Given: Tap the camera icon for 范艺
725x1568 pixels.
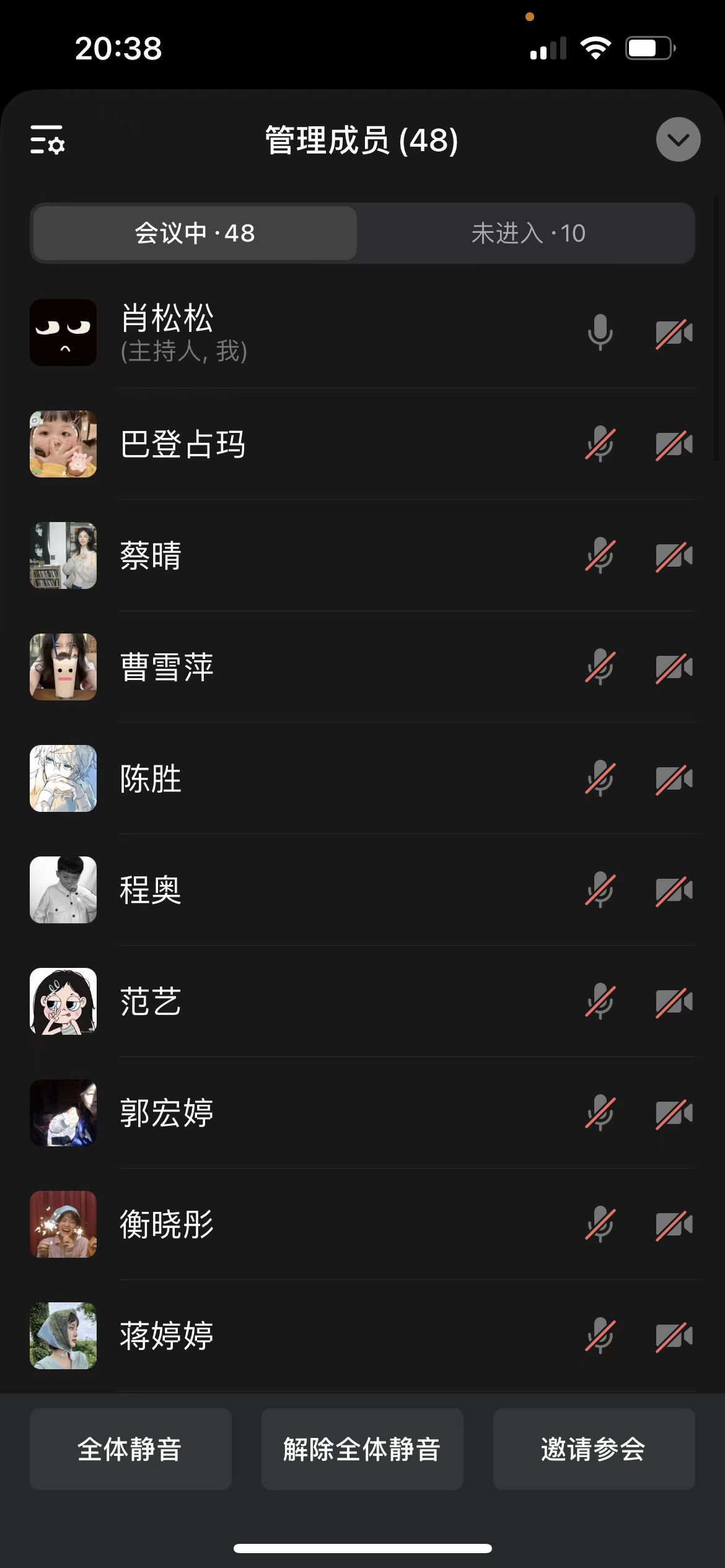Looking at the screenshot, I should click(x=674, y=1001).
